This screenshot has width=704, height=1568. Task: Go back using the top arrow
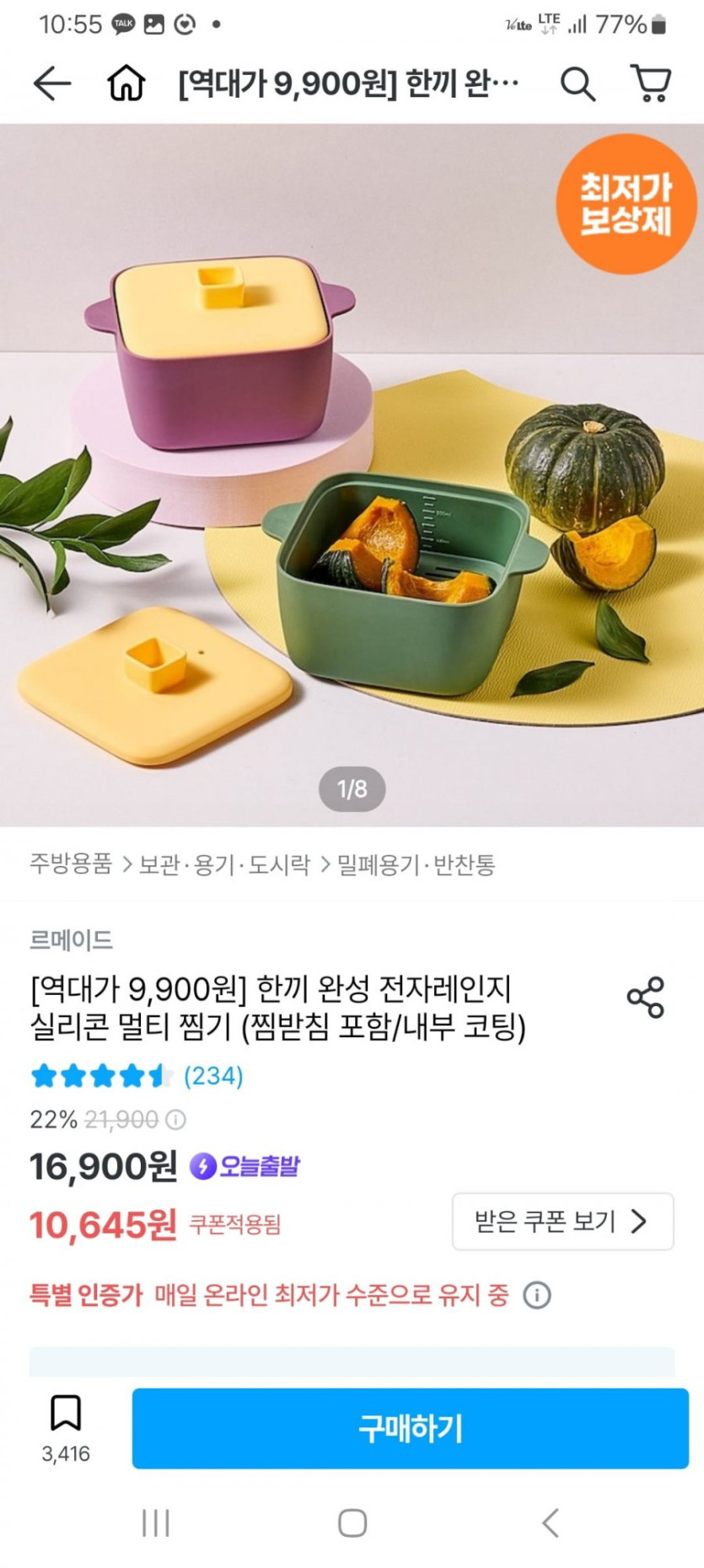51,83
